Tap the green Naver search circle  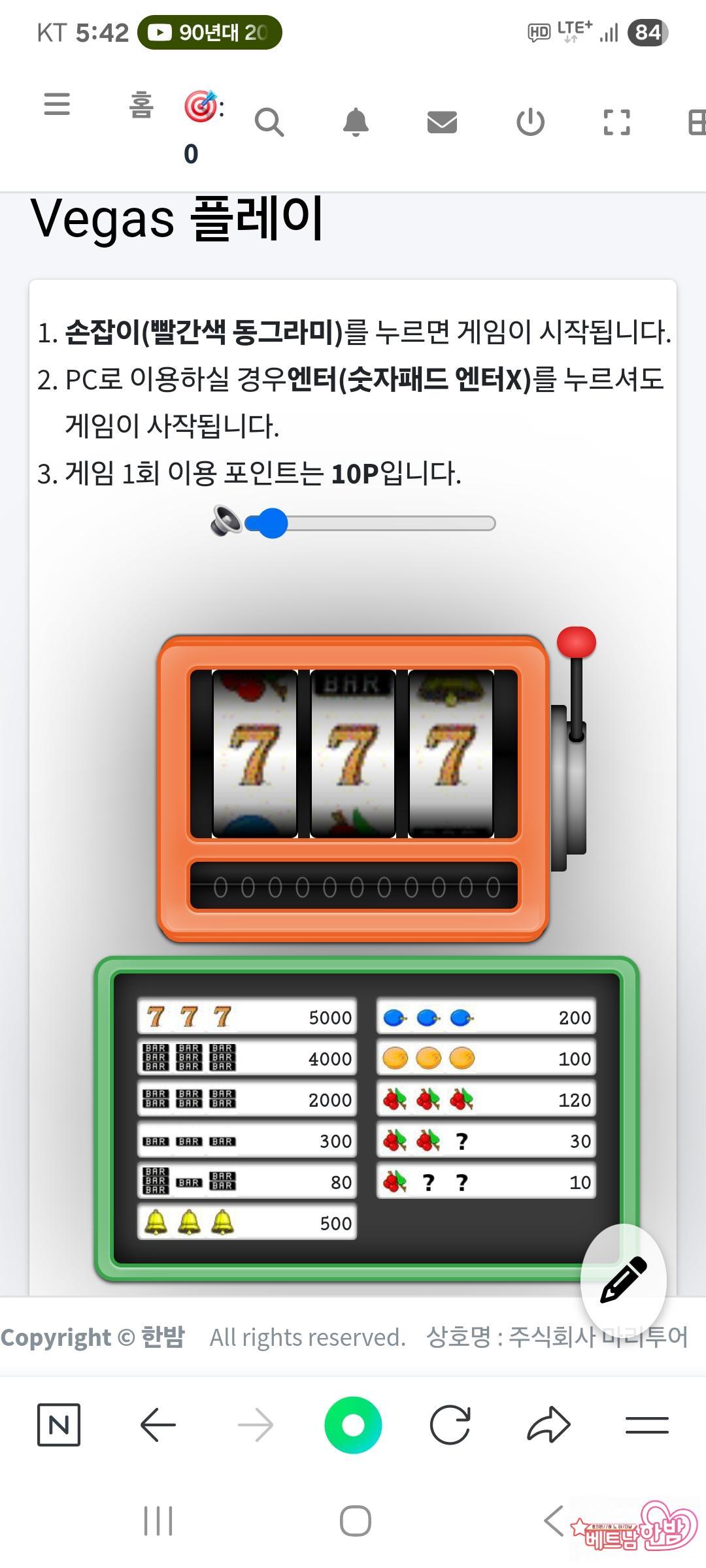[353, 1424]
